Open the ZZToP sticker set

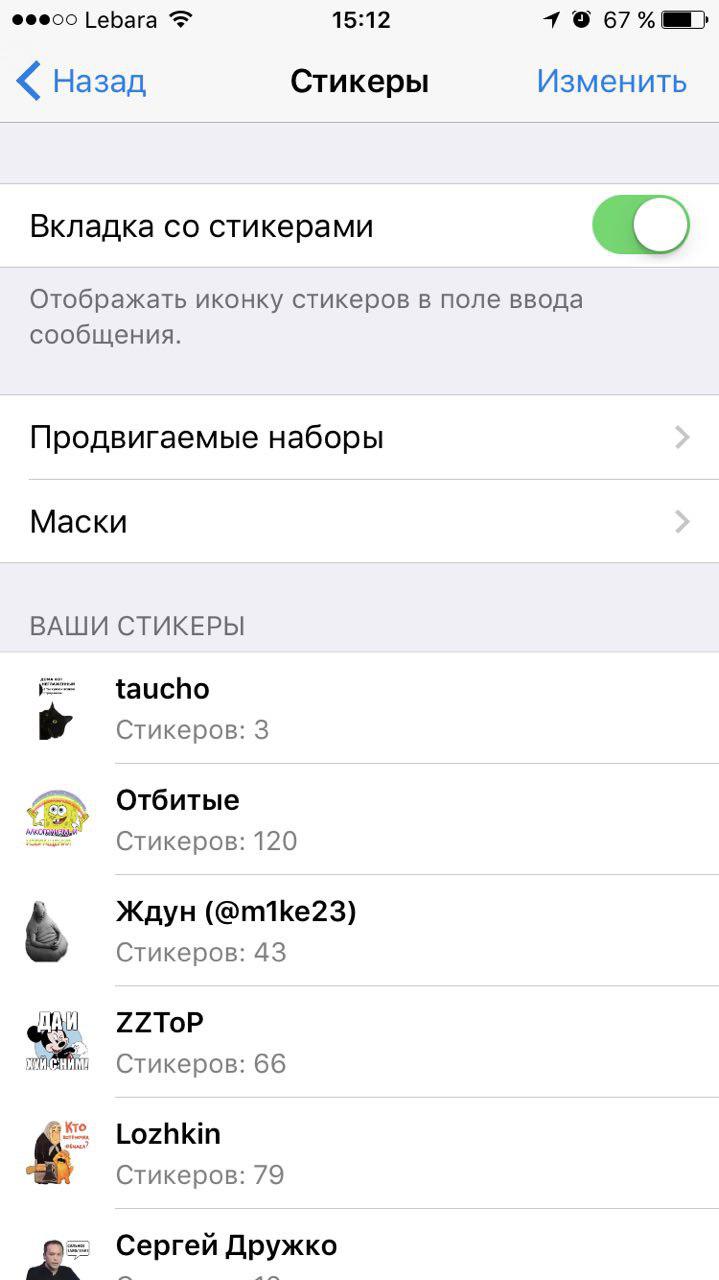coord(359,1041)
